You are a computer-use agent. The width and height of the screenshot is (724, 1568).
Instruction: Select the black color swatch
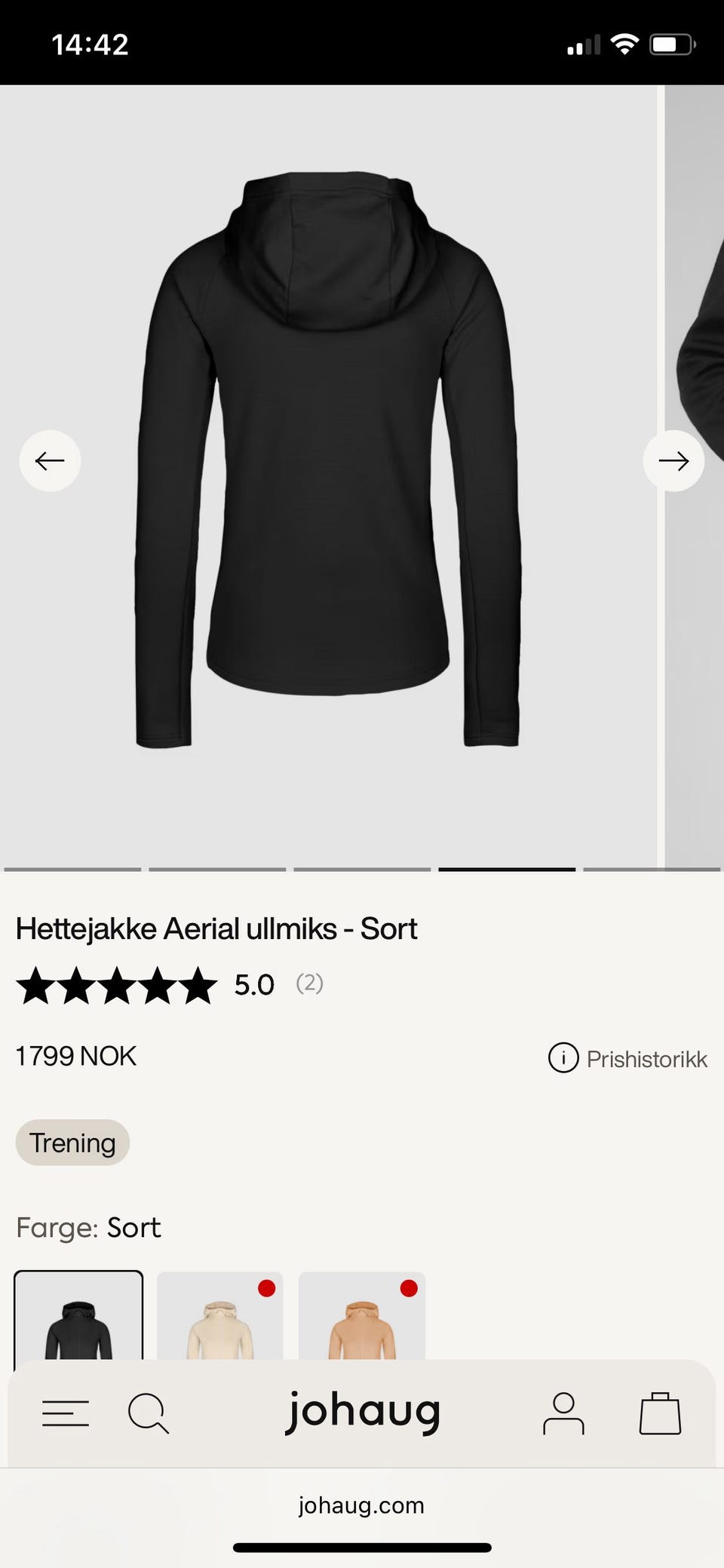[78, 1318]
